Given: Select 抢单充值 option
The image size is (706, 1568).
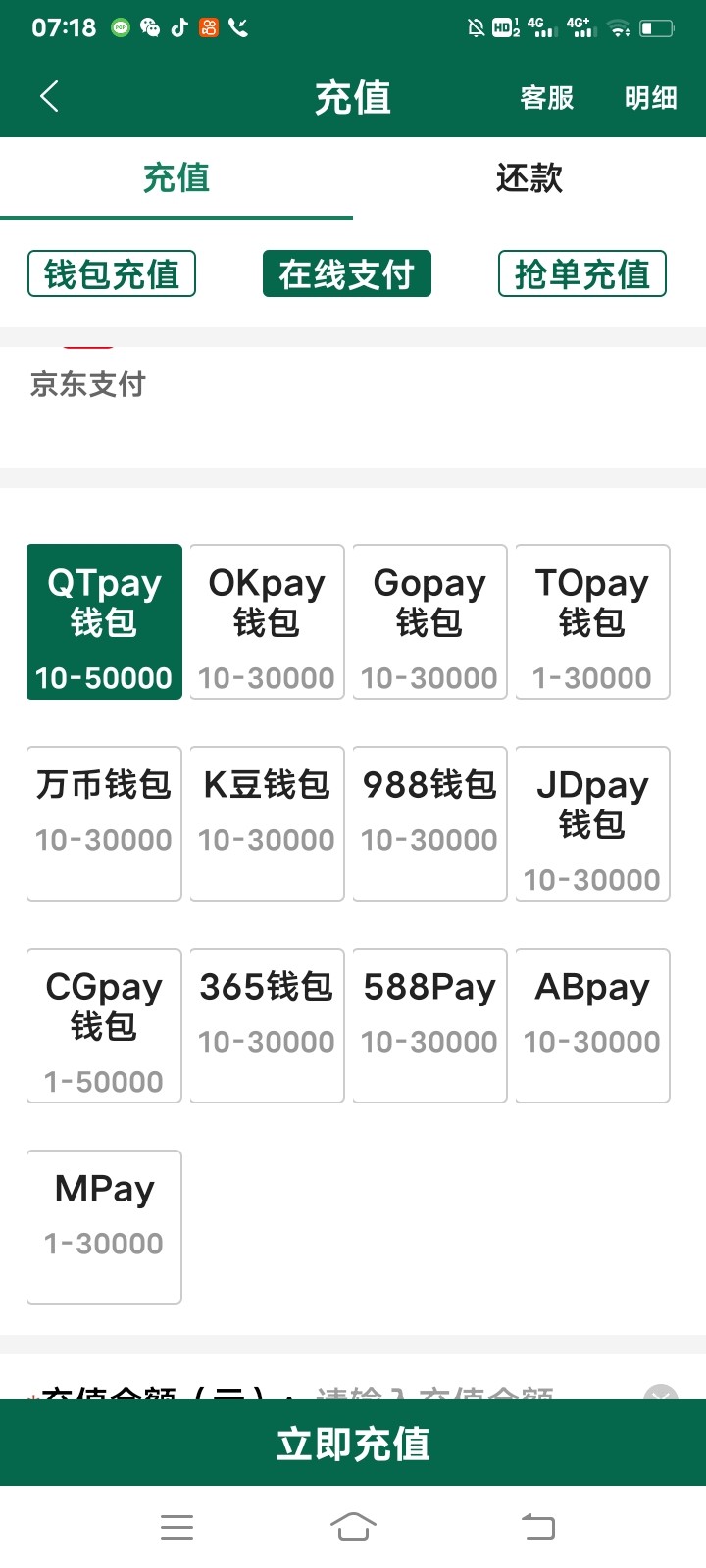Looking at the screenshot, I should coord(582,273).
